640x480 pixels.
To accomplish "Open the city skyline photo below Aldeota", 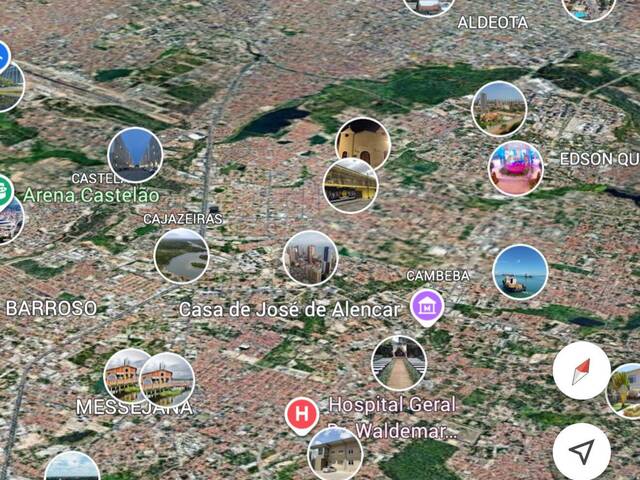I will (x=499, y=108).
